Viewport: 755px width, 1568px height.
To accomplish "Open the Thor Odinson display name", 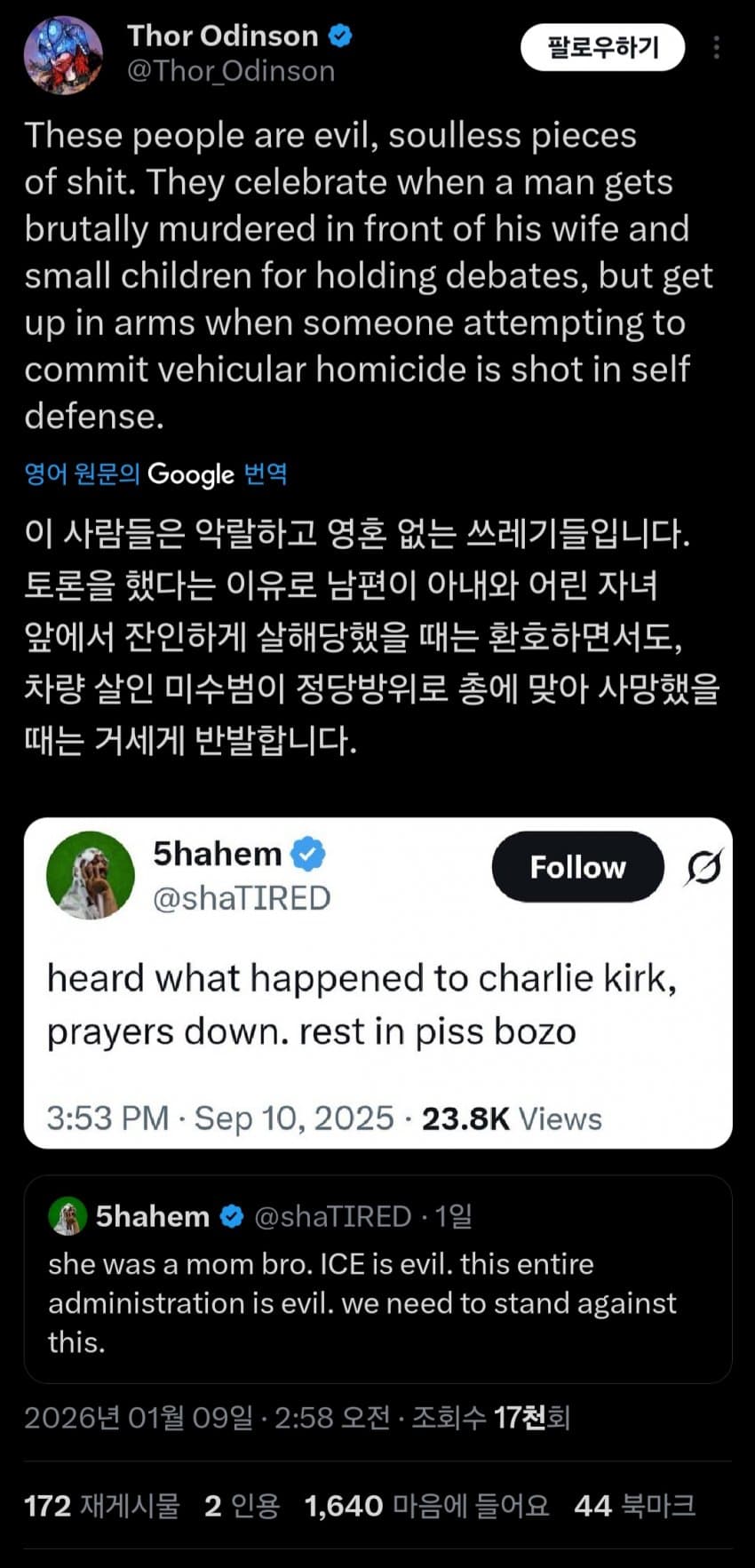I will click(x=222, y=36).
